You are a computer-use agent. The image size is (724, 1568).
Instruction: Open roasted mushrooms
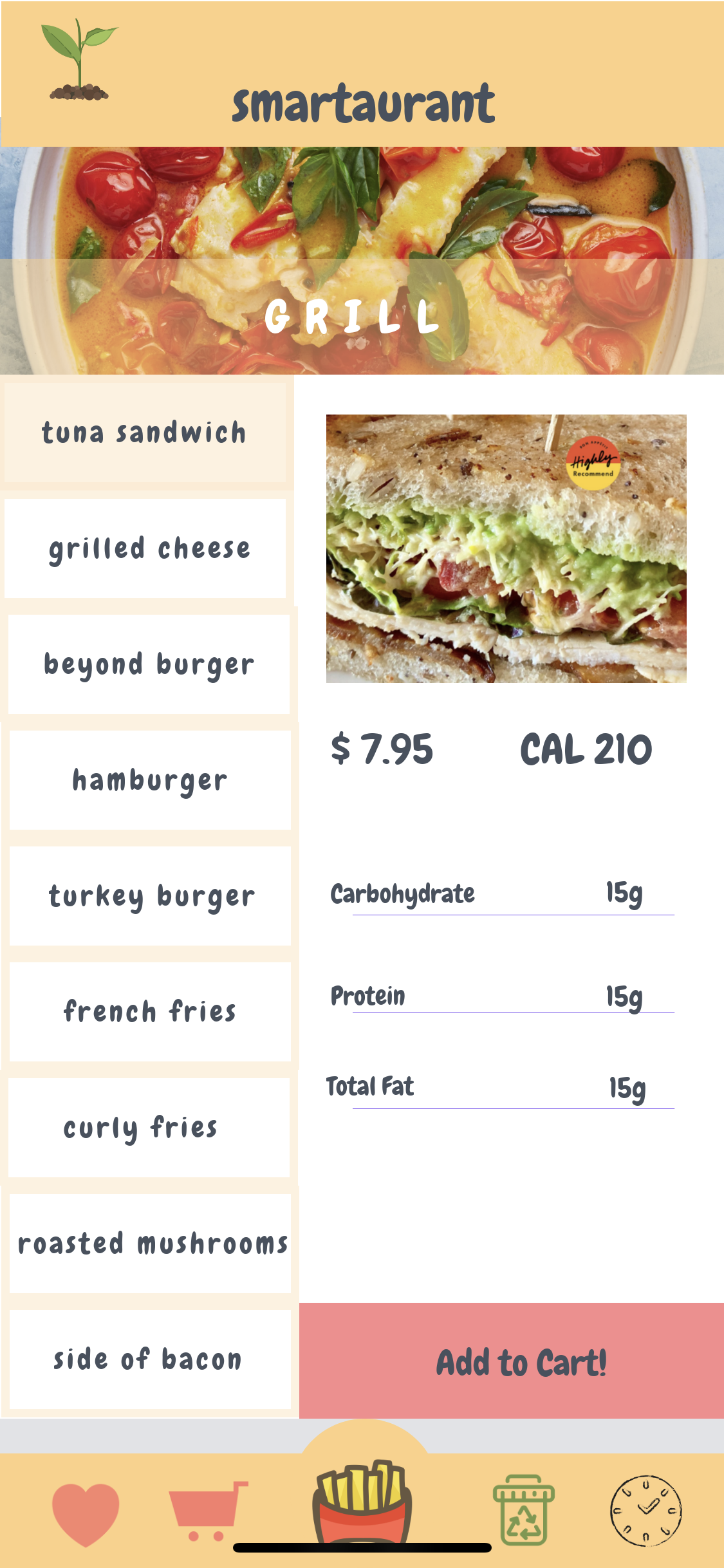click(x=150, y=1244)
